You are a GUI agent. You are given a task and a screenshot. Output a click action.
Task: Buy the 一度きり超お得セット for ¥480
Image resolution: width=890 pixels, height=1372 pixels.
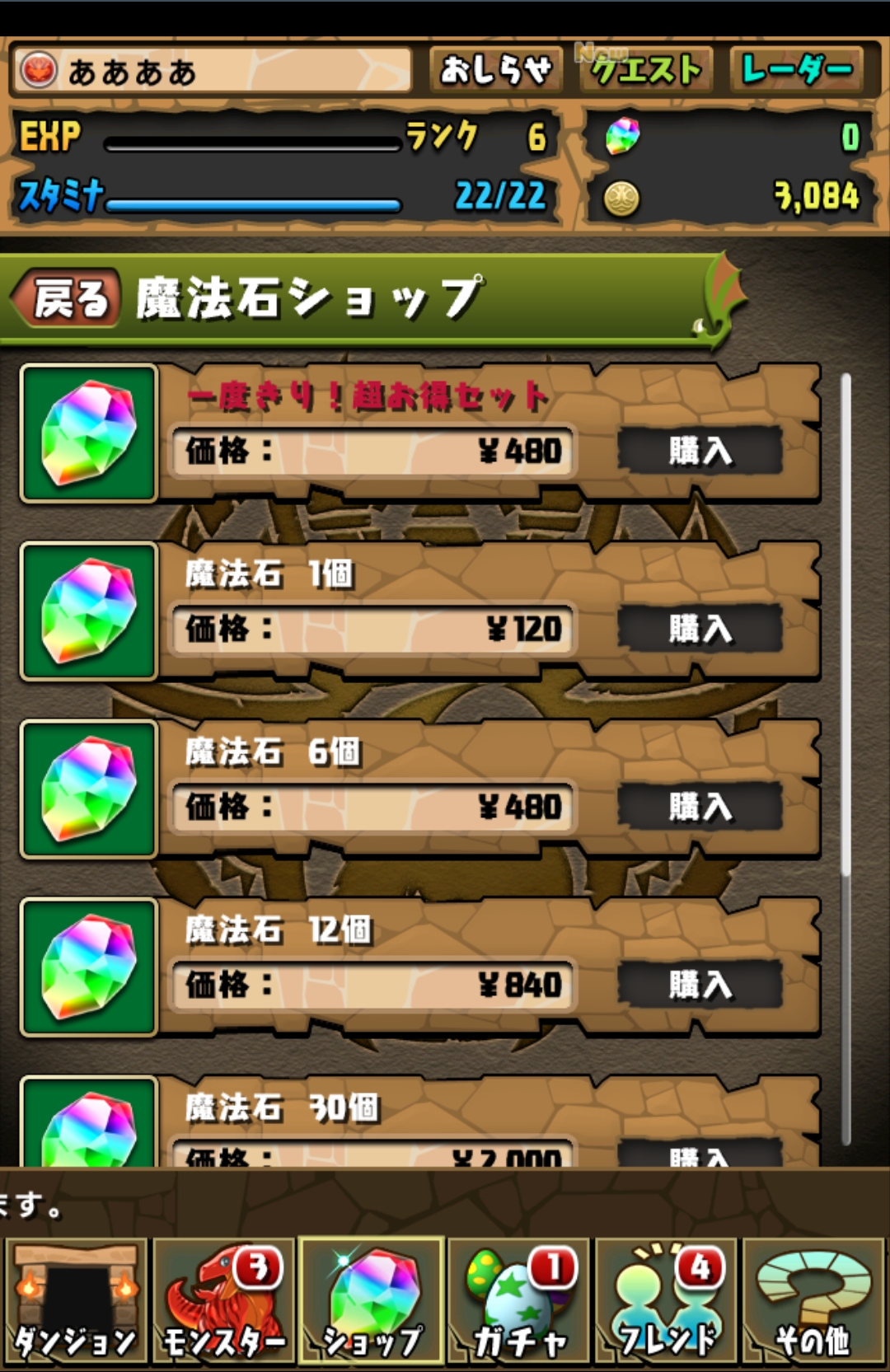click(x=700, y=451)
